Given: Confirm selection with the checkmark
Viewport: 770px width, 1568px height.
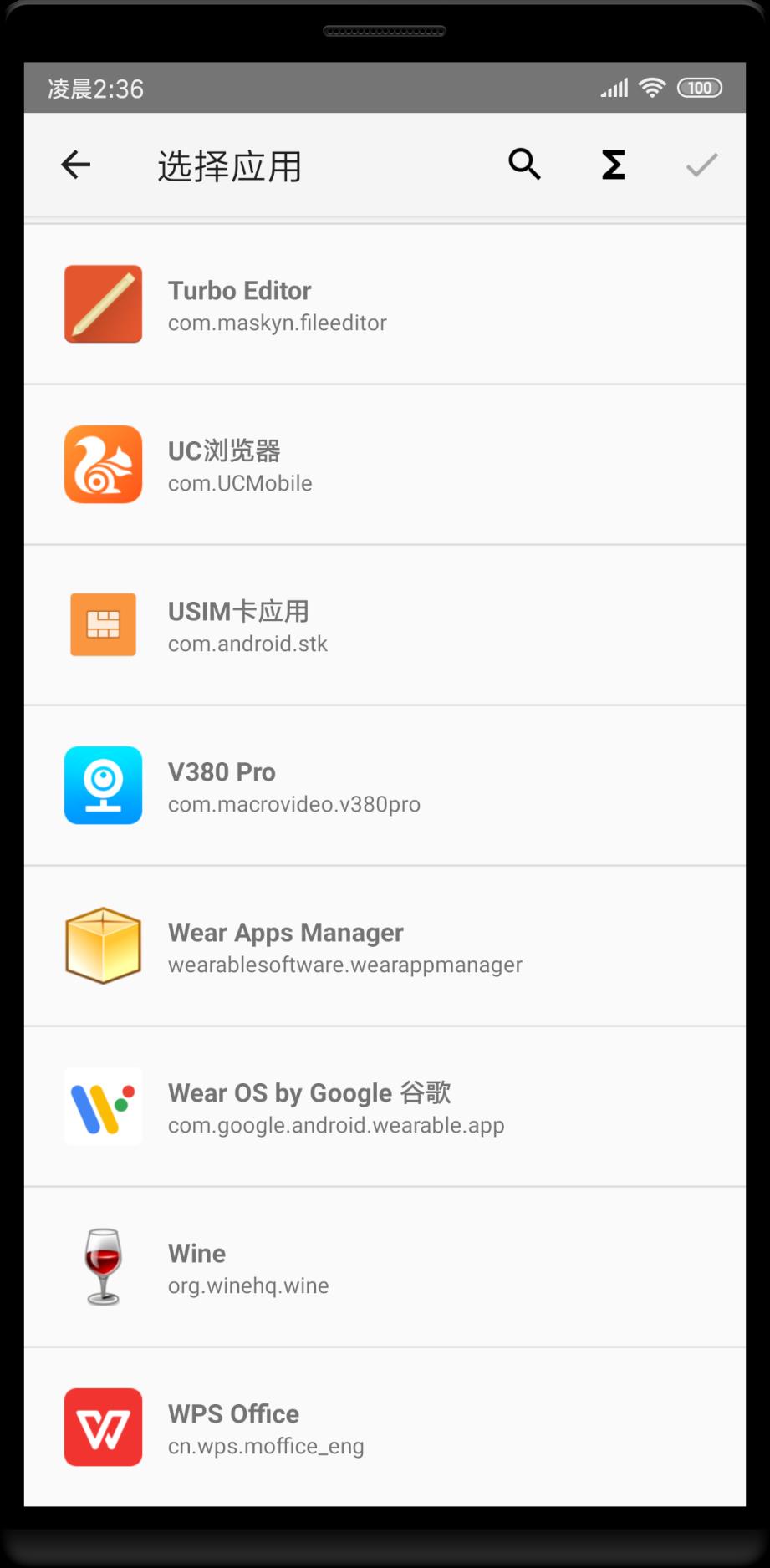Looking at the screenshot, I should [701, 165].
